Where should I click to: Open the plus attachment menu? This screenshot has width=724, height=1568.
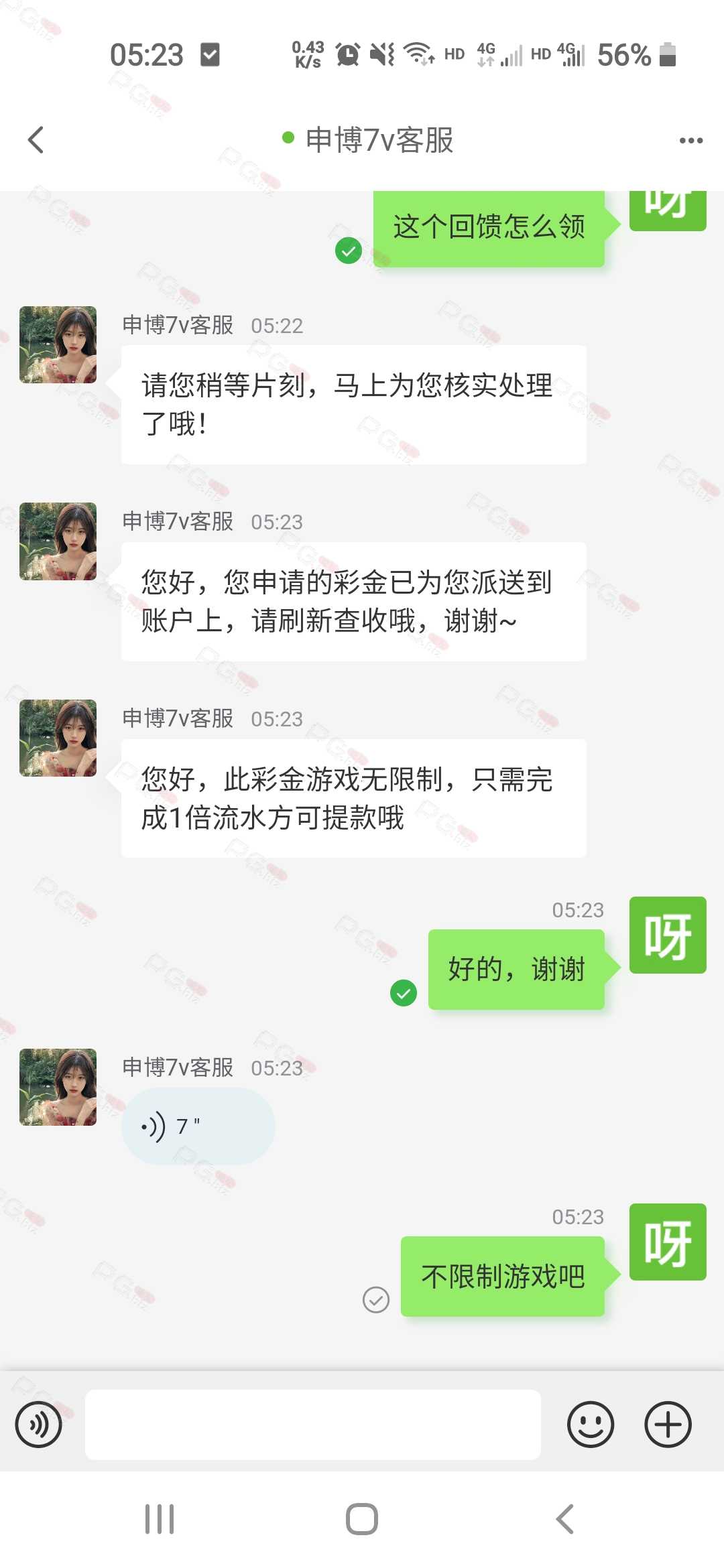pyautogui.click(x=668, y=1425)
